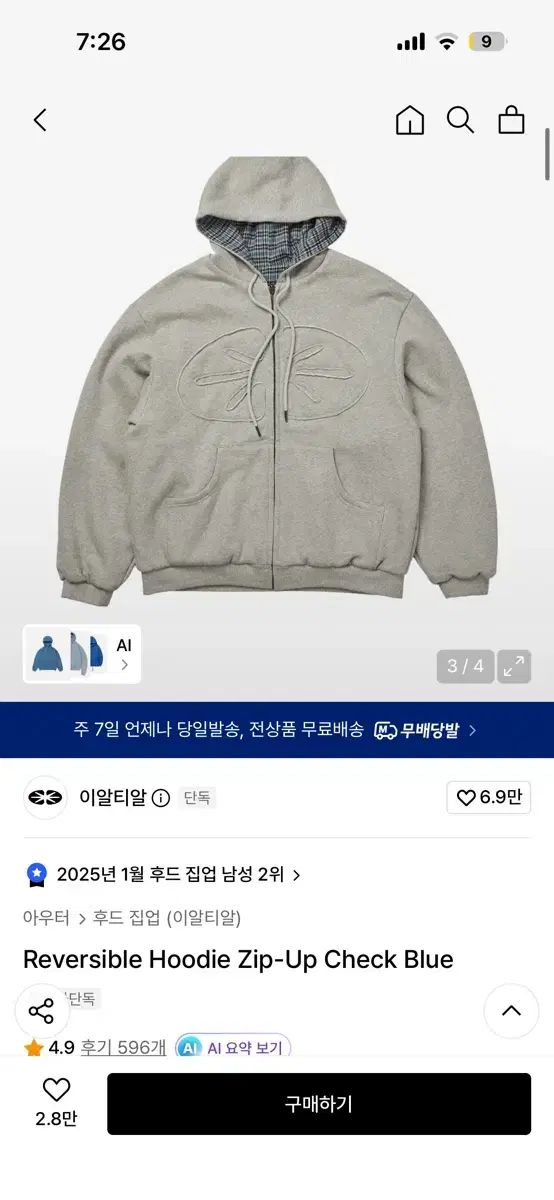Tap the info icon next to 이알티알
Screen dimensions: 554x1200
point(160,798)
